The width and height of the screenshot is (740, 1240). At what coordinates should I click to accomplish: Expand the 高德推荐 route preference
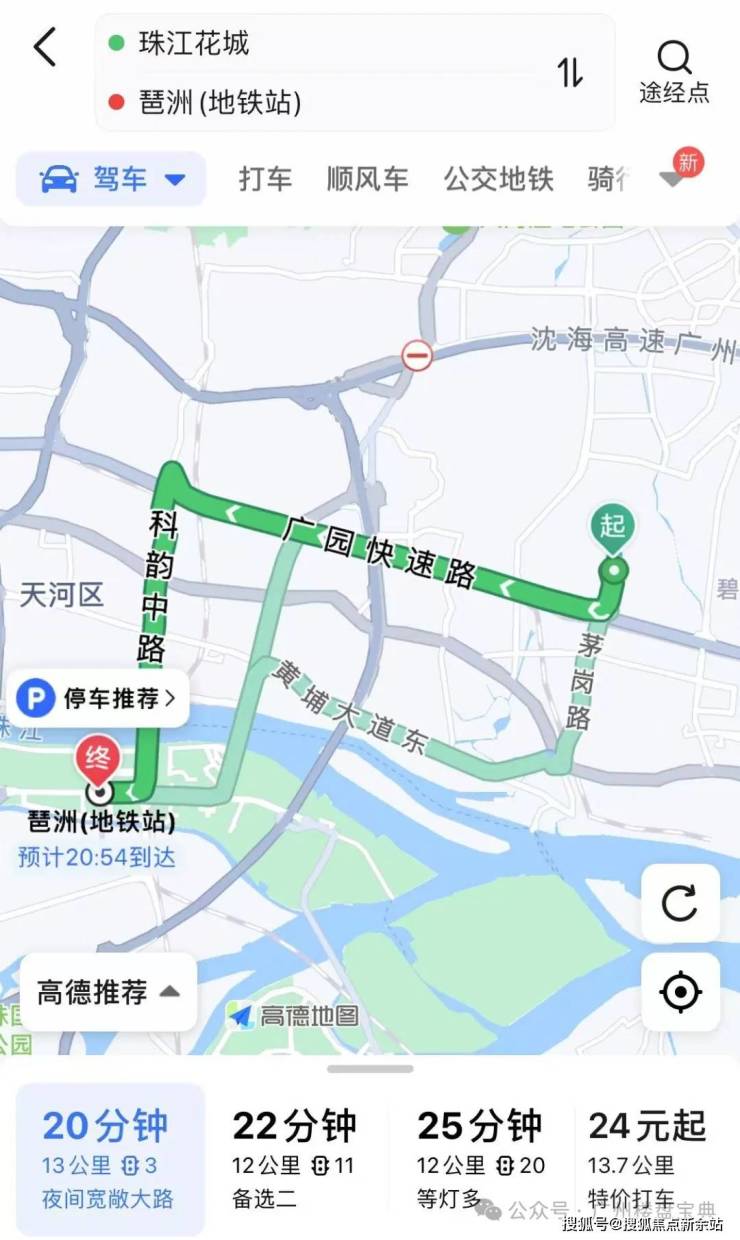[x=108, y=992]
